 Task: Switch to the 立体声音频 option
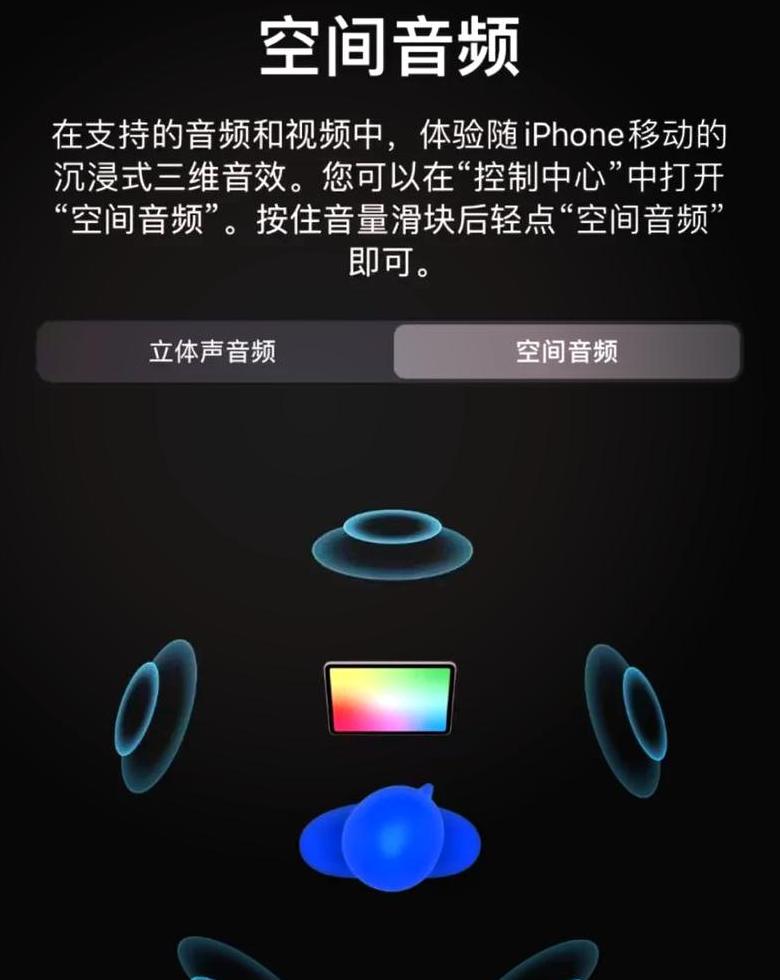click(213, 352)
